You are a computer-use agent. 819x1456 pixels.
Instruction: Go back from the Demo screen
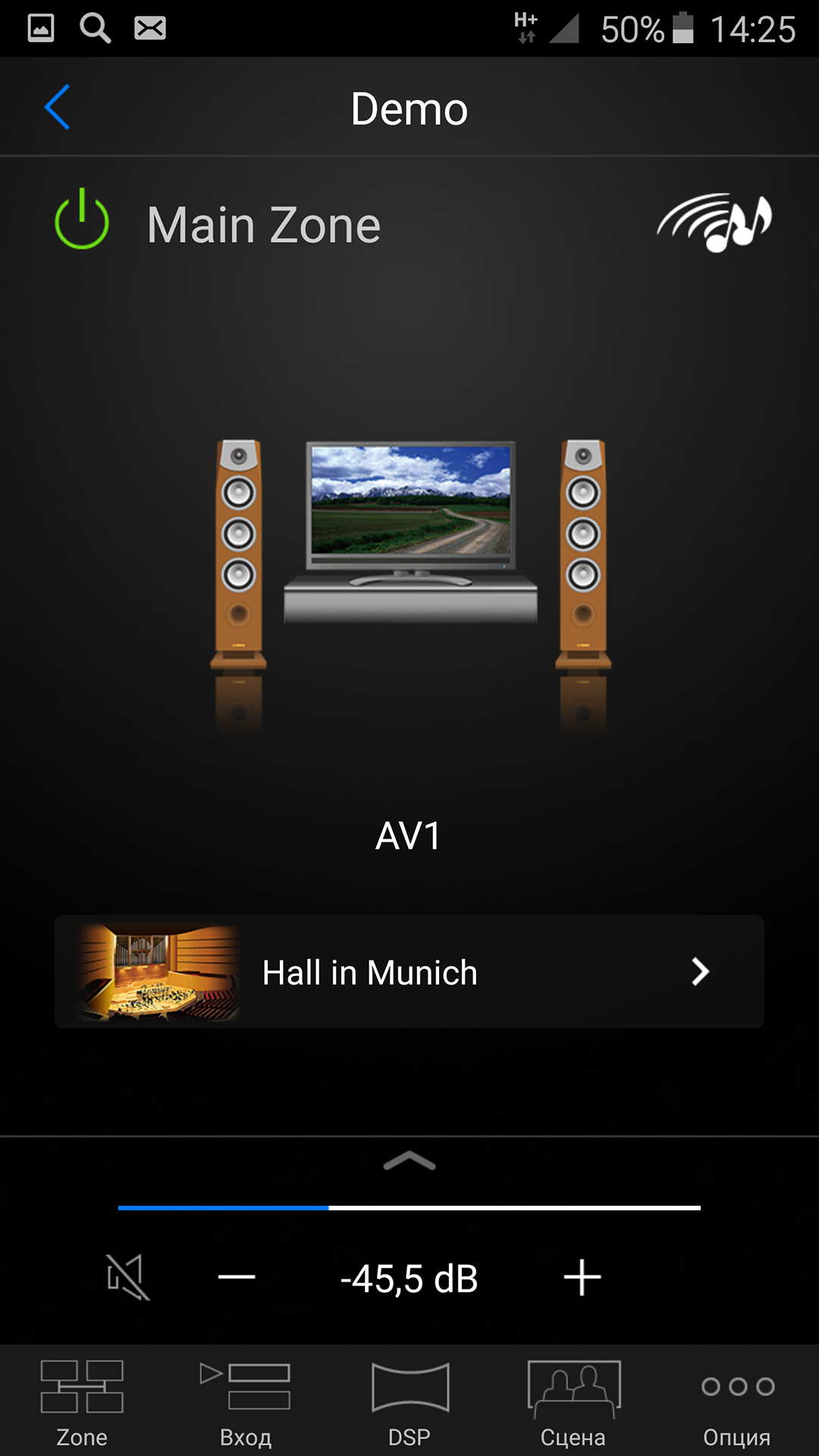click(58, 108)
